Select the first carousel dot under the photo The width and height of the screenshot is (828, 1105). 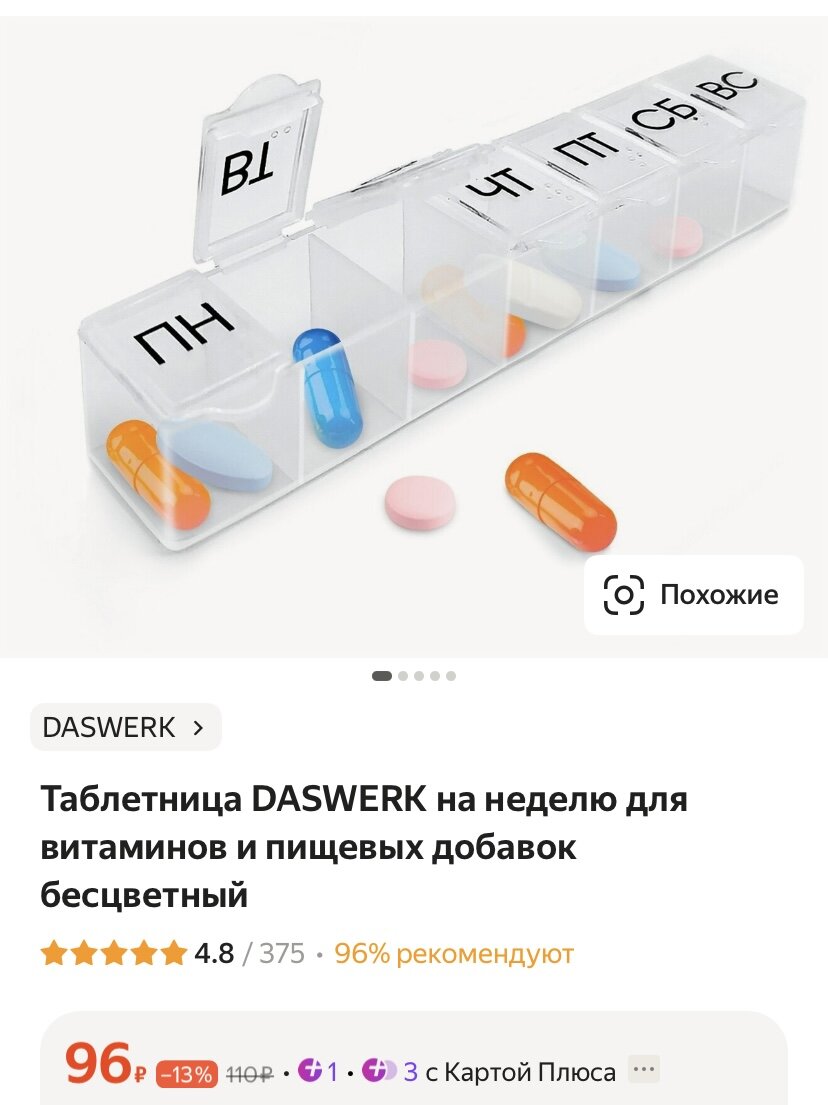tap(383, 676)
